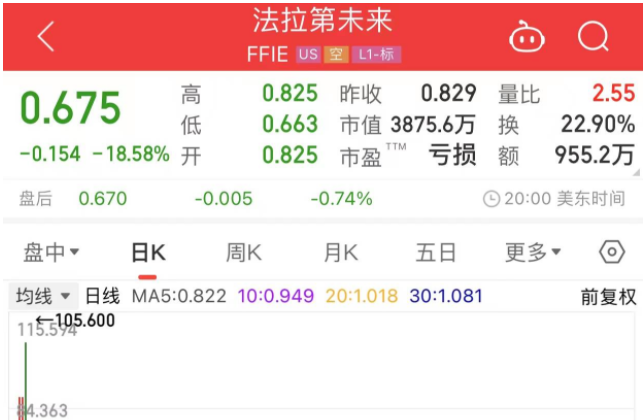The image size is (644, 420).
Task: Open chart settings hexagon icon
Action: coord(611,252)
